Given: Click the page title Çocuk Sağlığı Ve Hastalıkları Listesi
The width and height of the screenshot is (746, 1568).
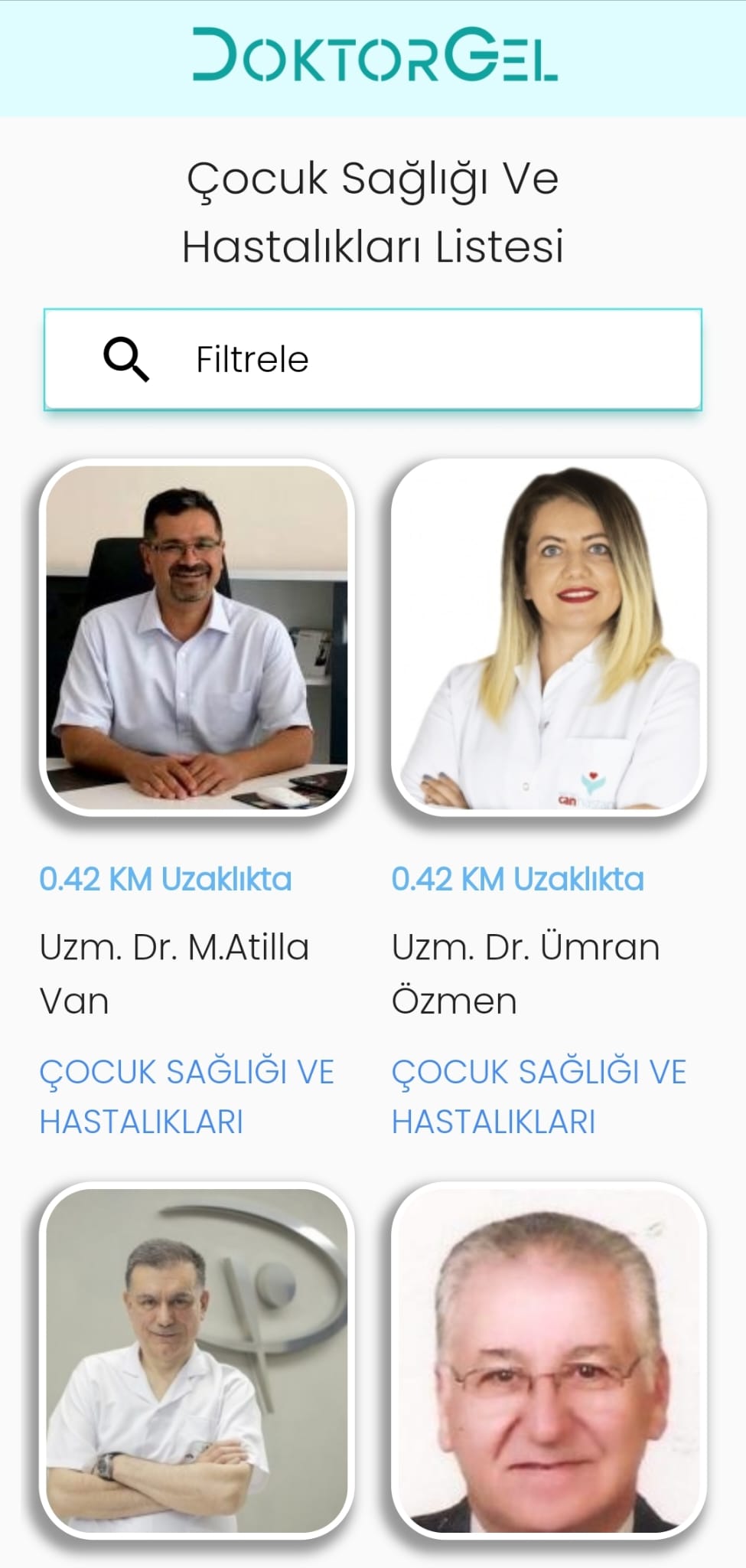Looking at the screenshot, I should [x=373, y=211].
